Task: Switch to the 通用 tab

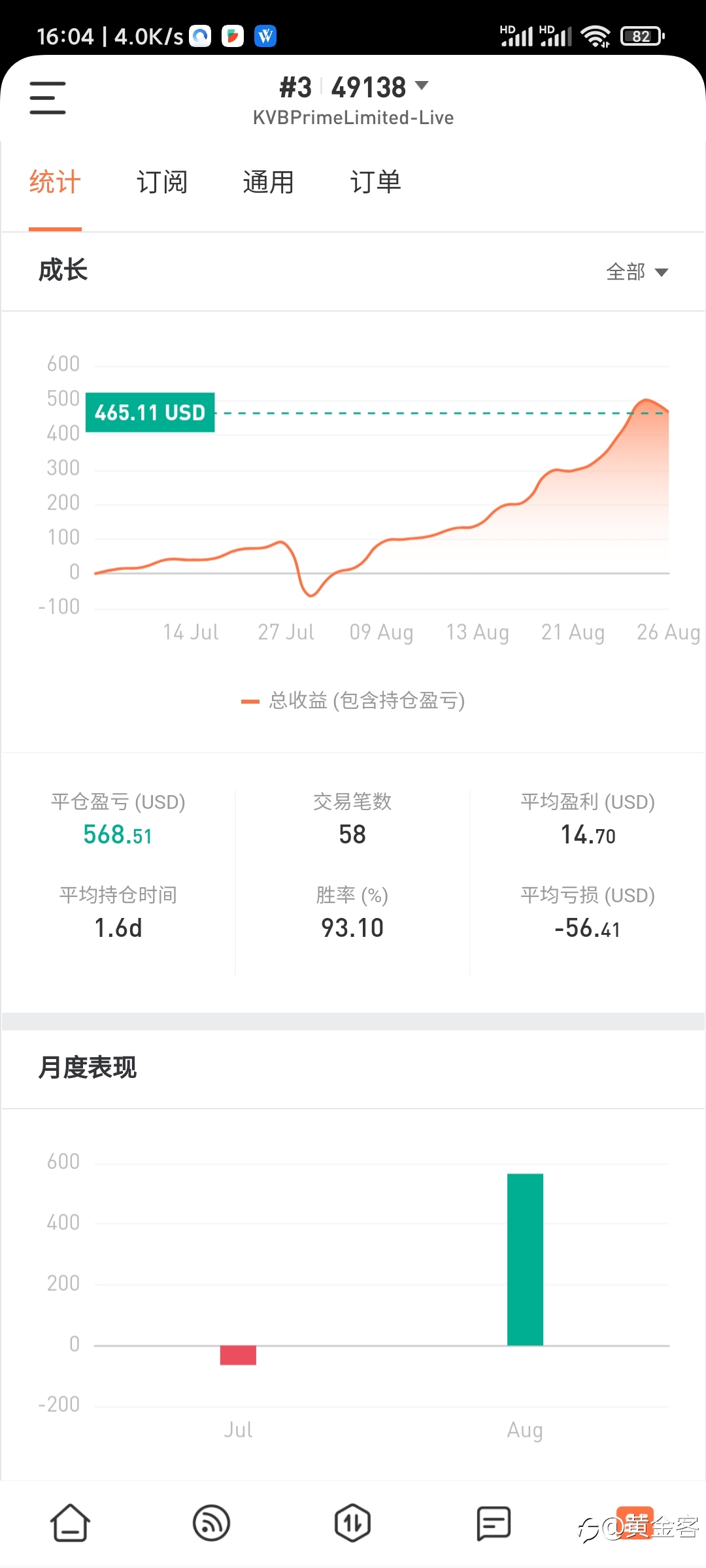Action: click(x=268, y=182)
